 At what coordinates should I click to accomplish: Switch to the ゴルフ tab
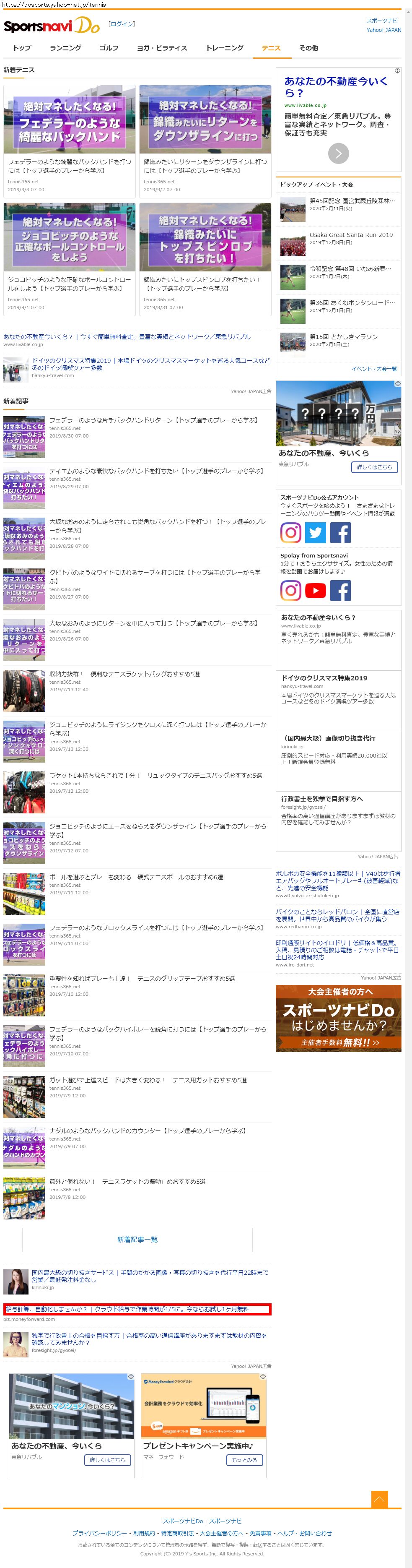pos(109,48)
